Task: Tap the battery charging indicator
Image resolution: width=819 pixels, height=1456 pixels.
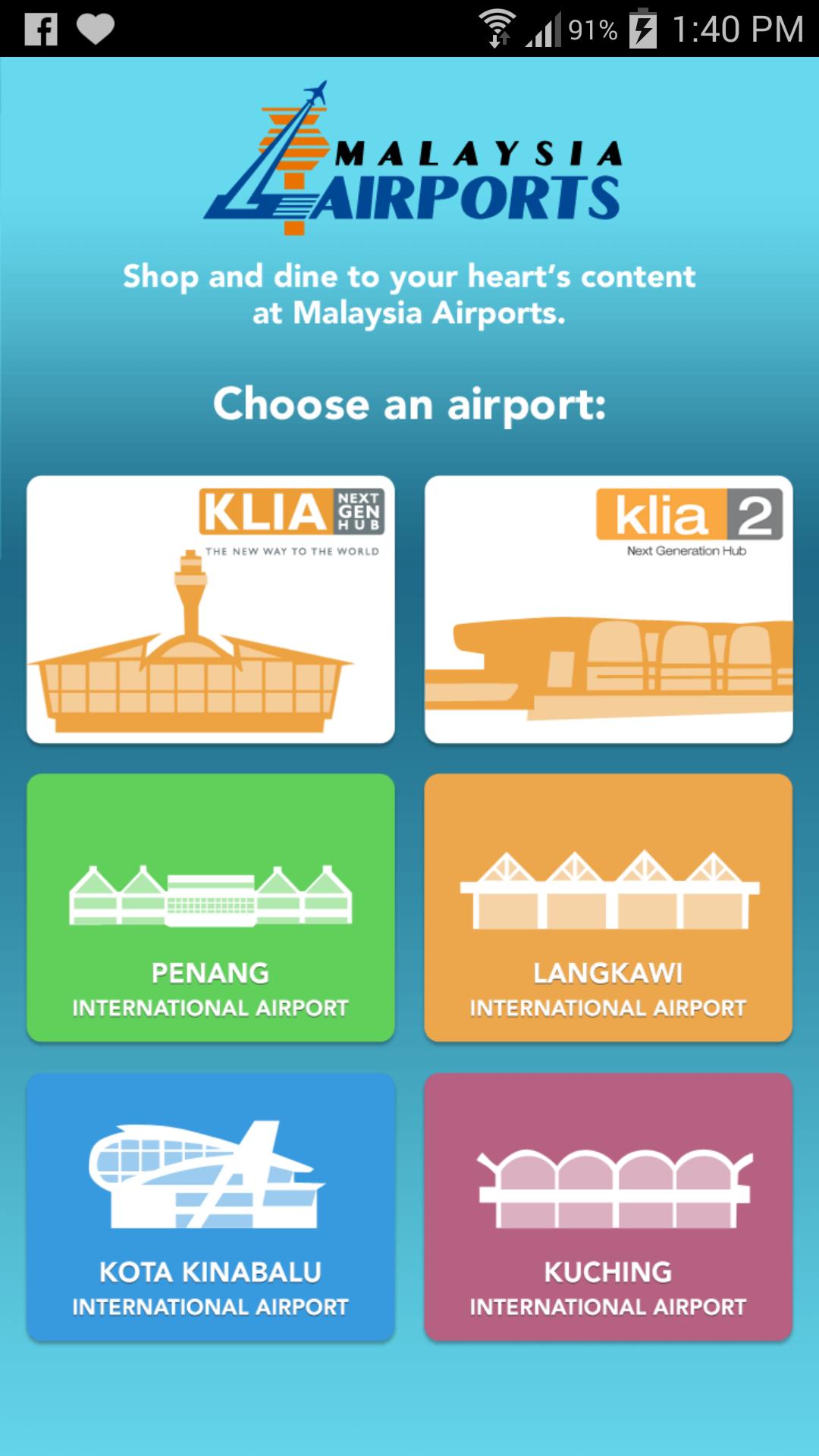Action: [x=641, y=29]
